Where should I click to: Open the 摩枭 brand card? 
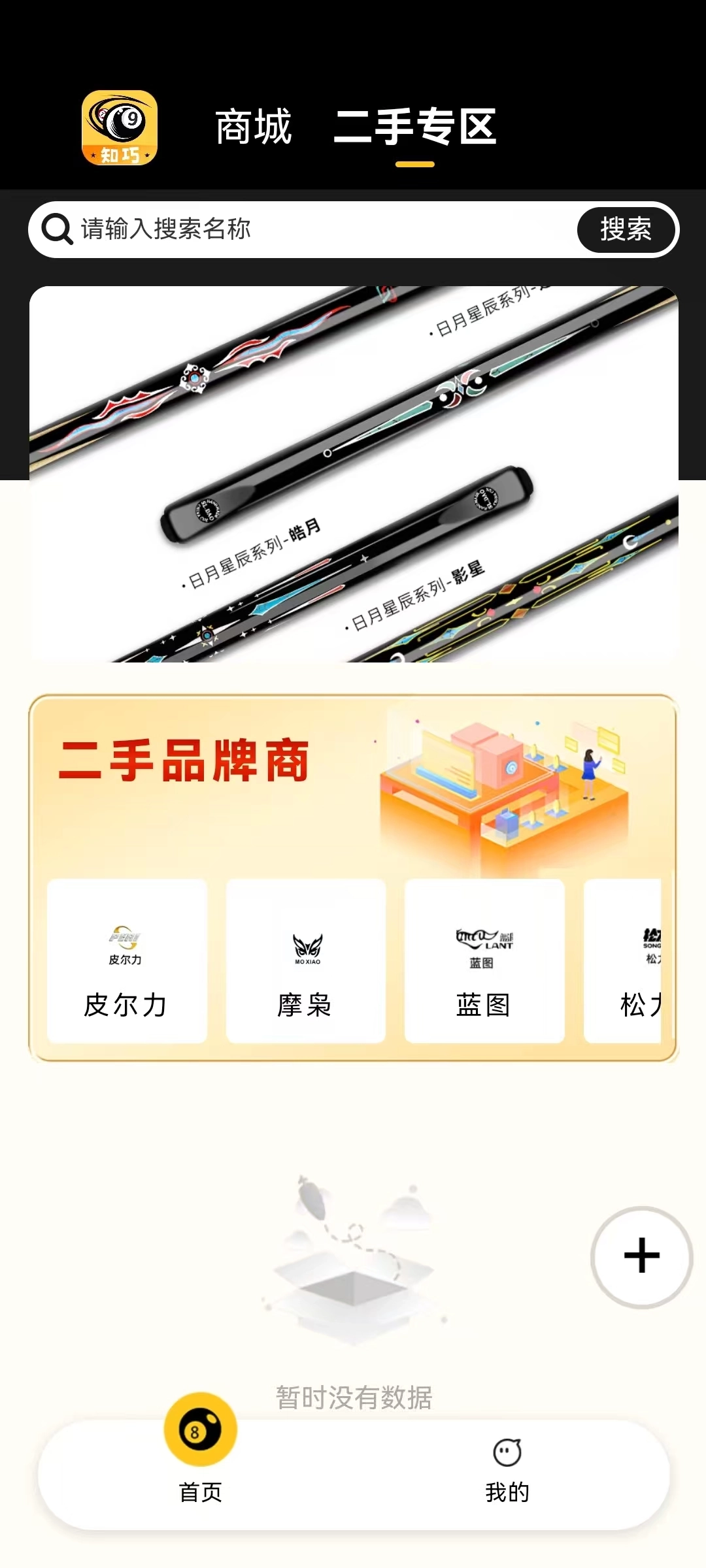click(x=305, y=960)
